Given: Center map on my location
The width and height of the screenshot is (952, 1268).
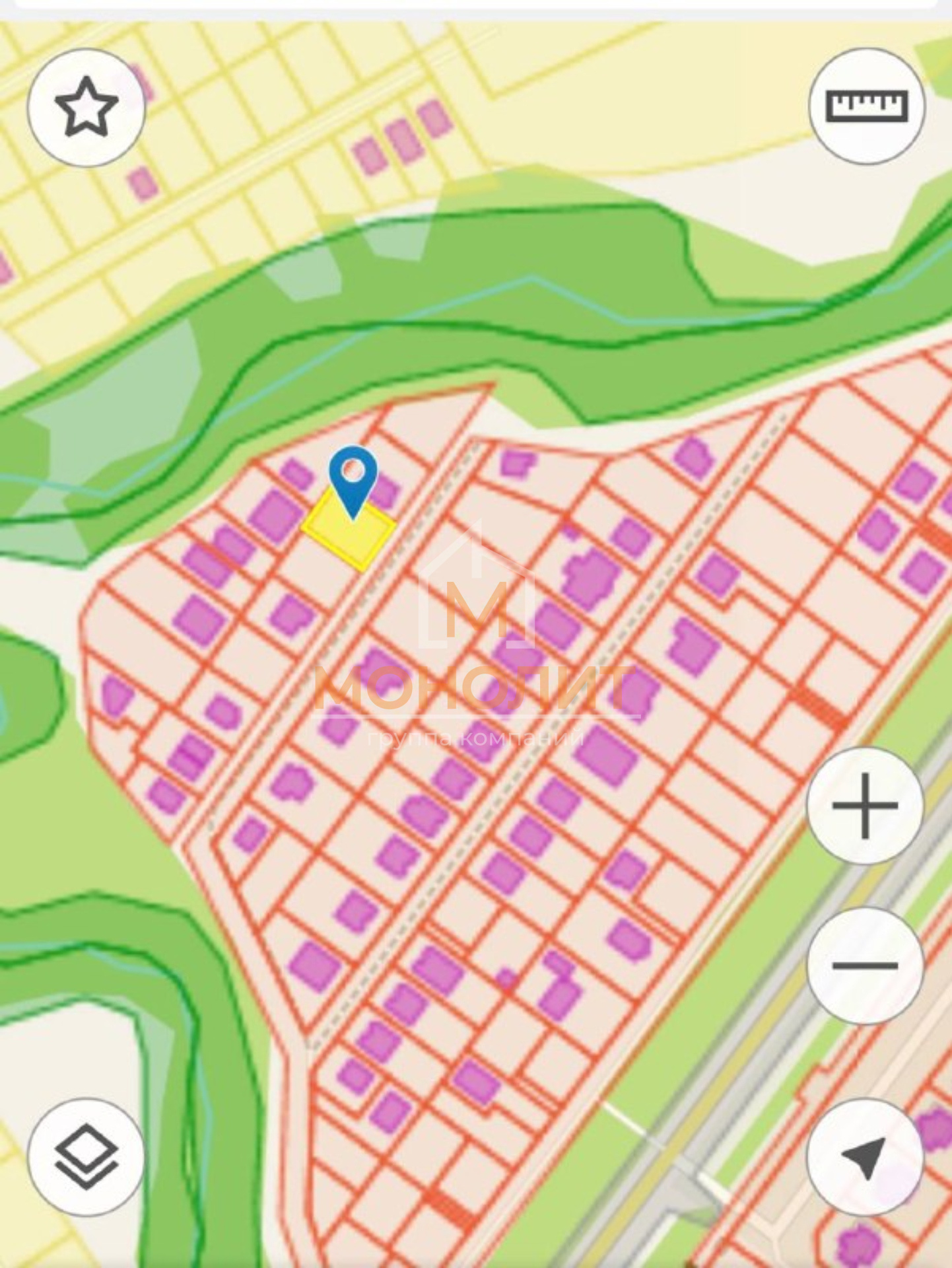Looking at the screenshot, I should tap(864, 1156).
